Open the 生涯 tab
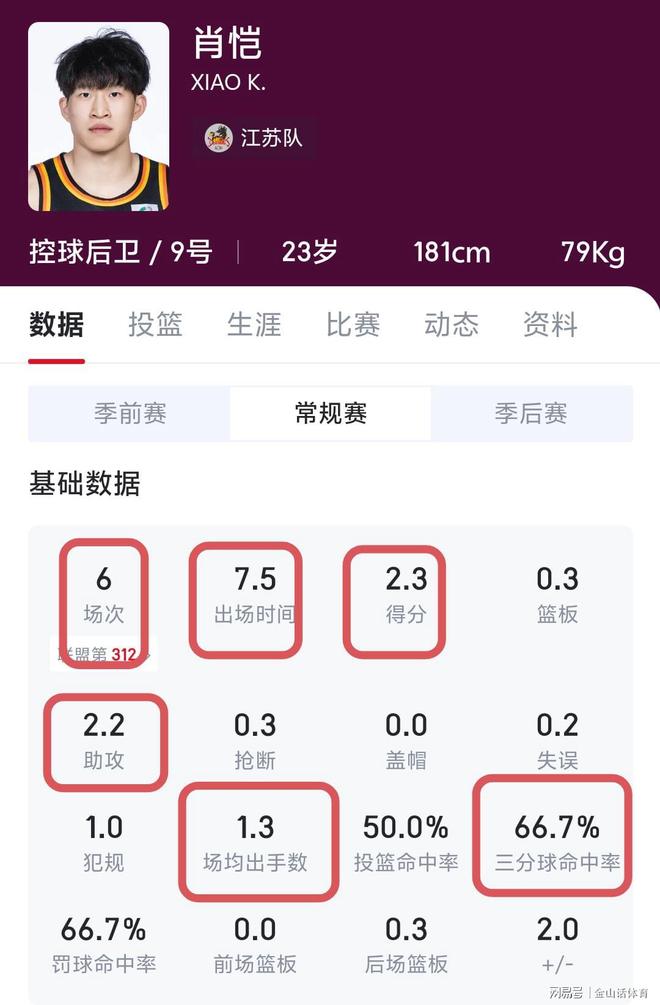 pyautogui.click(x=253, y=325)
